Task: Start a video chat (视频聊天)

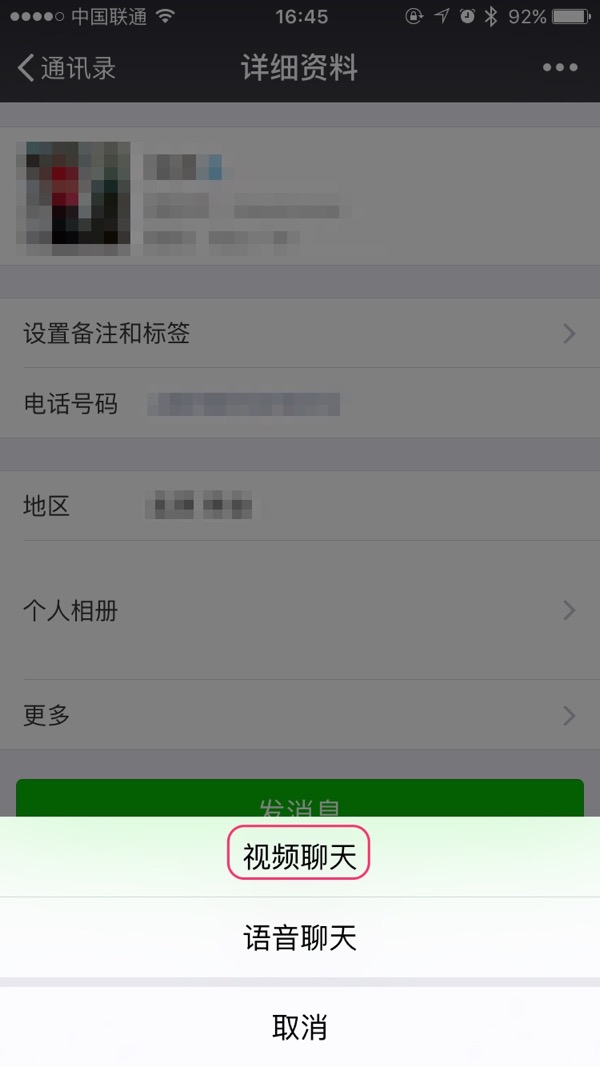Action: (x=300, y=856)
